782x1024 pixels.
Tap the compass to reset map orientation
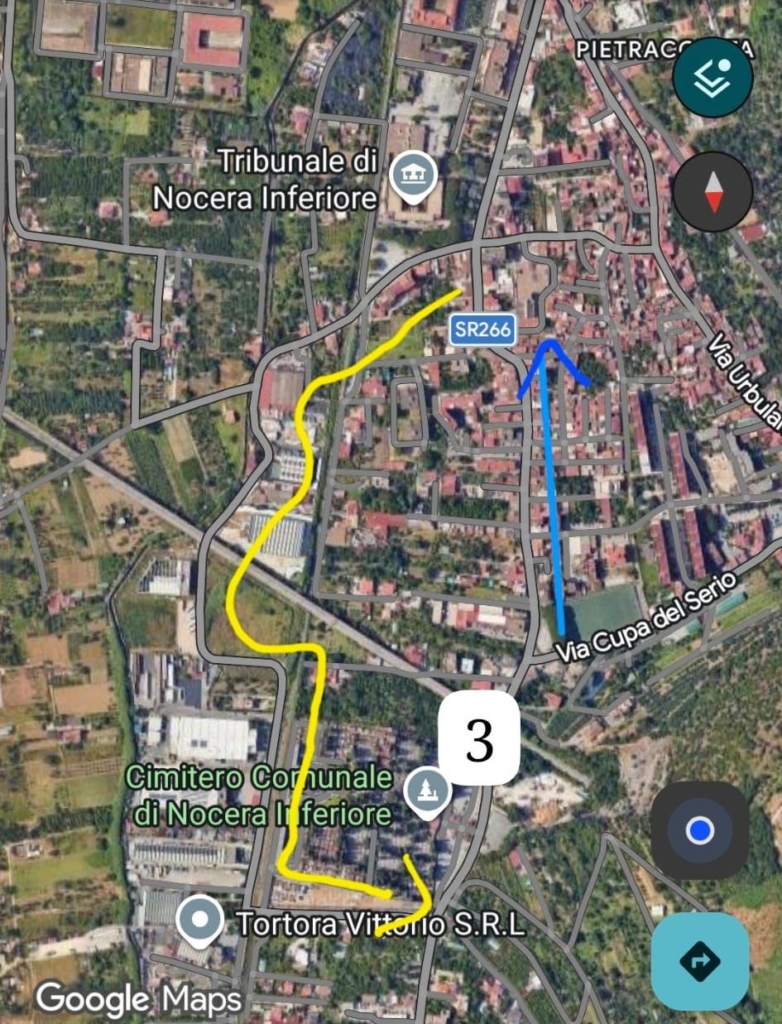click(712, 191)
